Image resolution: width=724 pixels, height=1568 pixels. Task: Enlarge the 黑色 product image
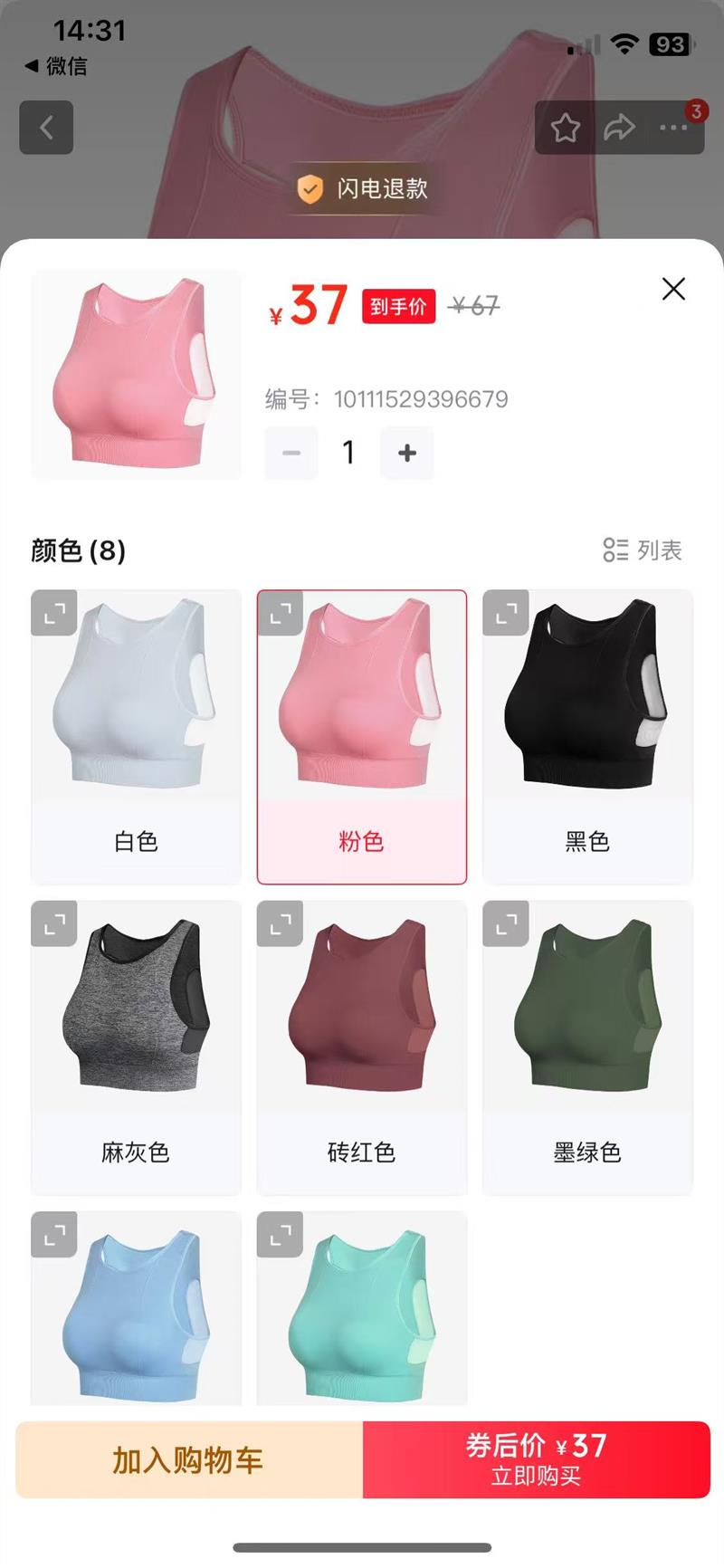click(506, 613)
